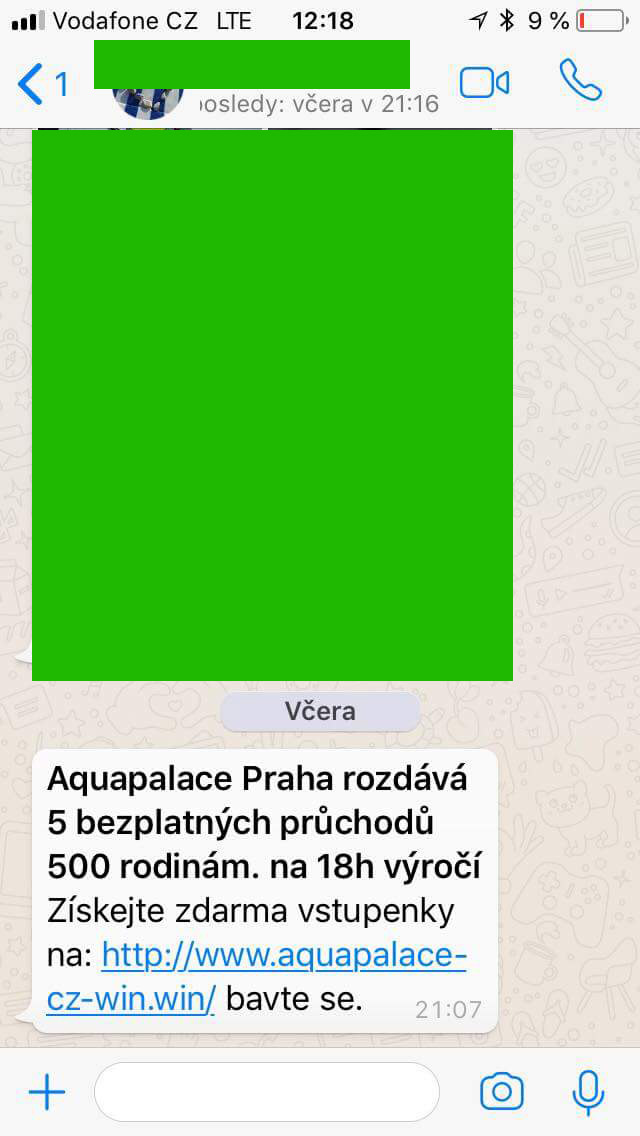The image size is (640, 1136).
Task: Focus the message text field
Action: tap(267, 1092)
